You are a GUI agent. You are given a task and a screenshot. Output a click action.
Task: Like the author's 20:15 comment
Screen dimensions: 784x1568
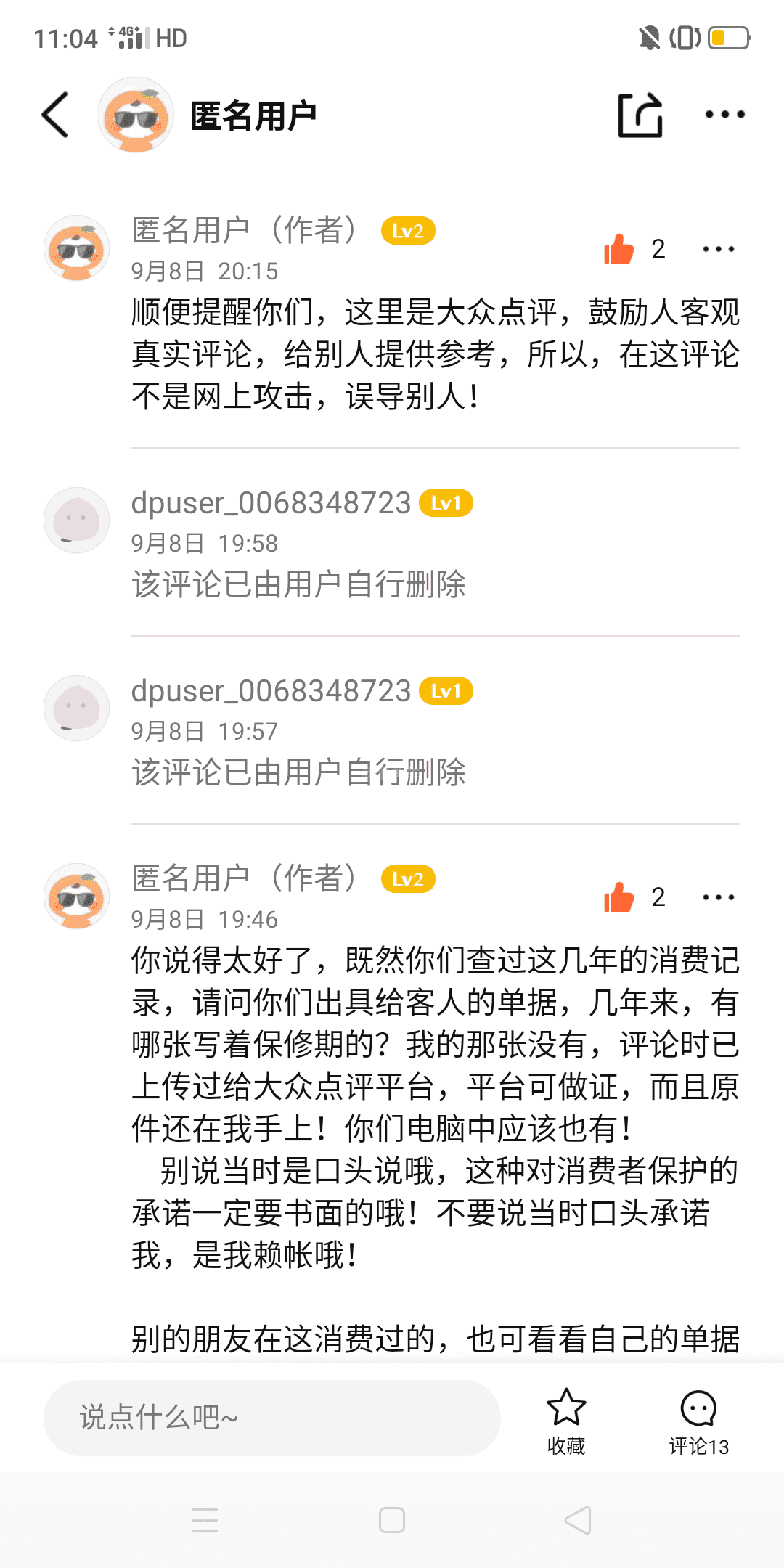[619, 249]
